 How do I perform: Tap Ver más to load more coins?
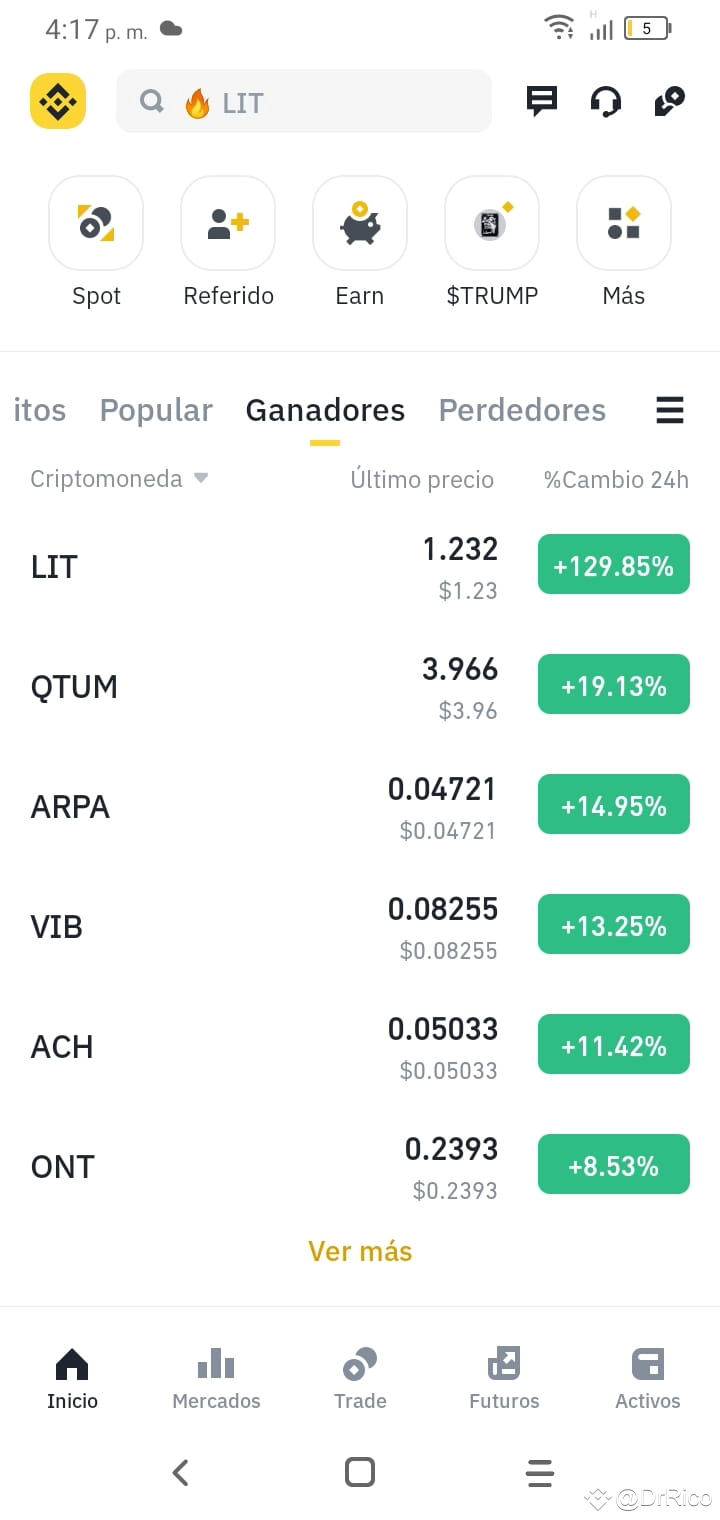(x=360, y=1251)
